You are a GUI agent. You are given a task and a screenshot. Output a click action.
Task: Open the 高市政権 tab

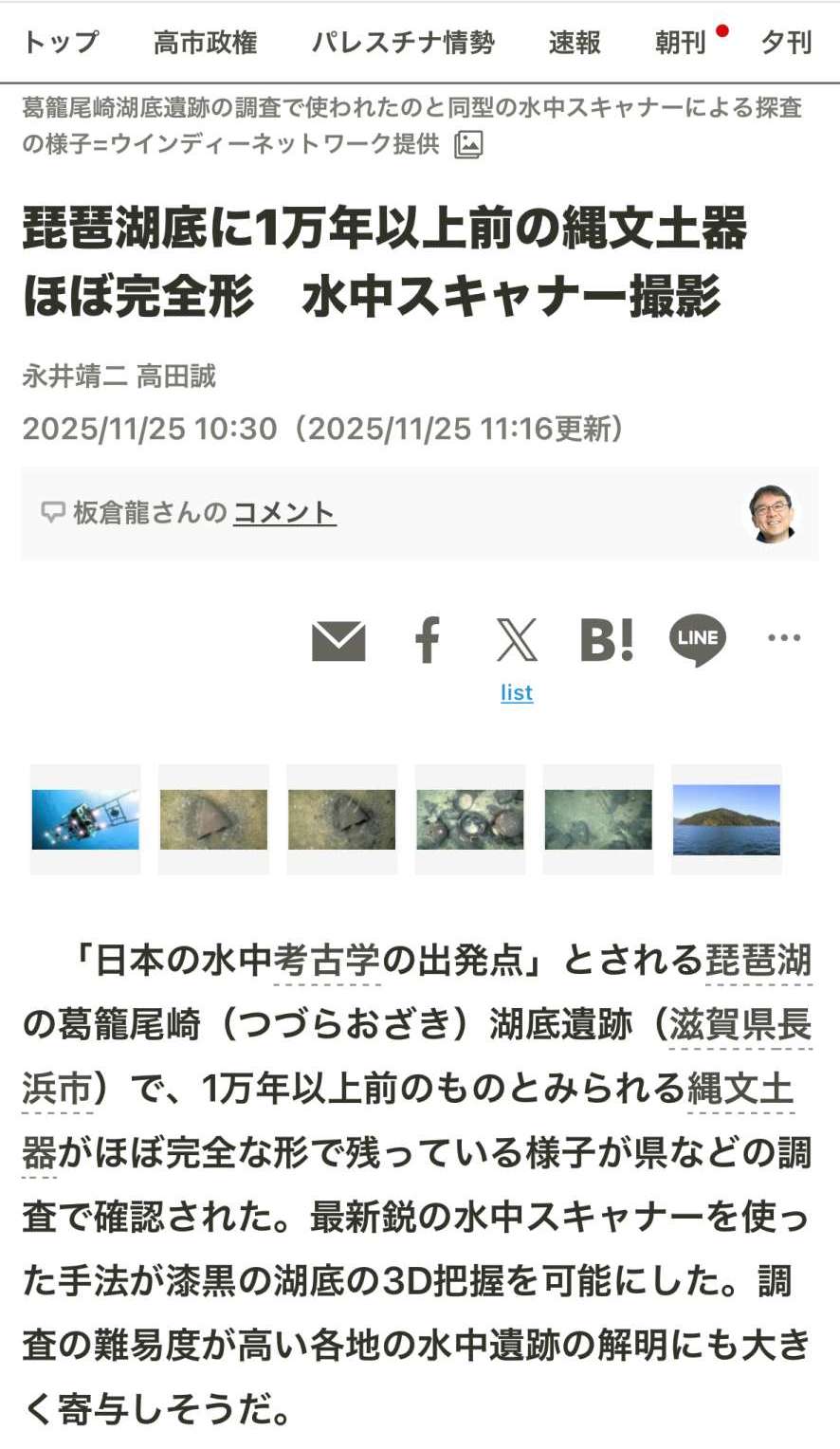205,43
